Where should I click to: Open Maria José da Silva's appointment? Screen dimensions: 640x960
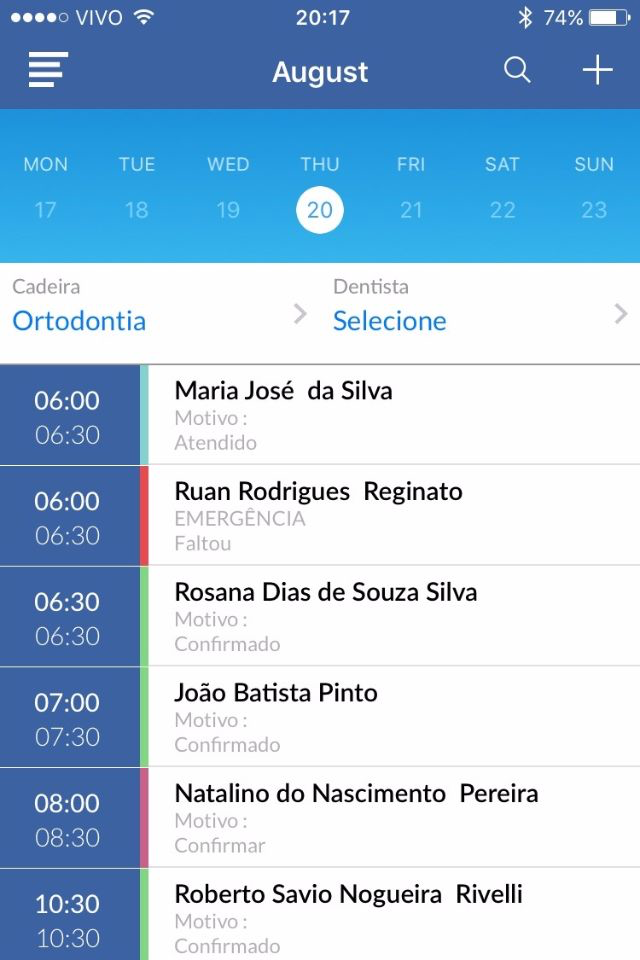pyautogui.click(x=390, y=415)
